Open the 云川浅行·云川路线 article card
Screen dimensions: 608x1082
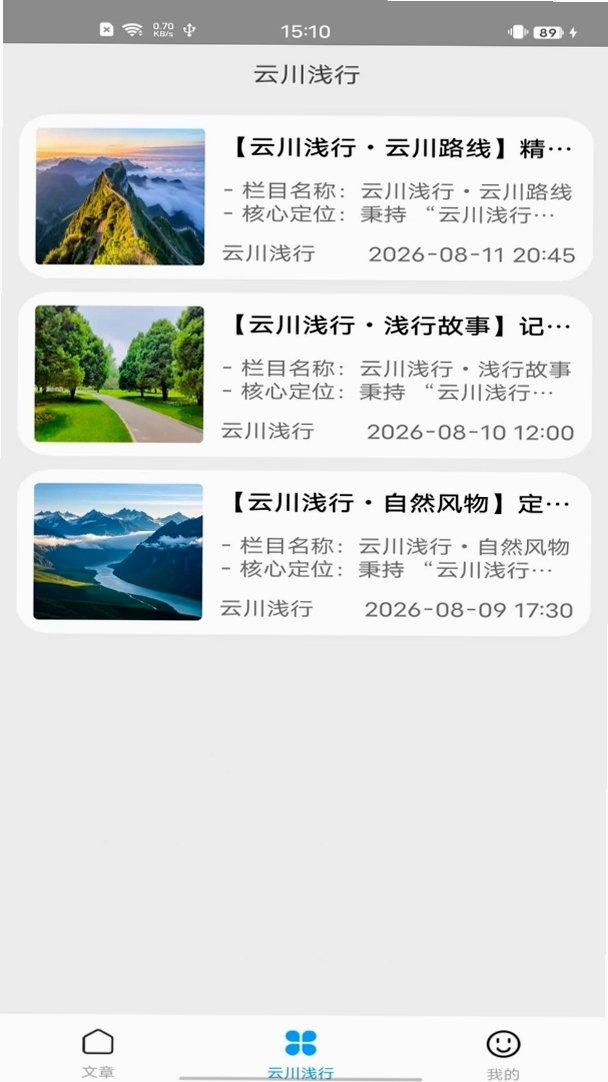coord(305,198)
